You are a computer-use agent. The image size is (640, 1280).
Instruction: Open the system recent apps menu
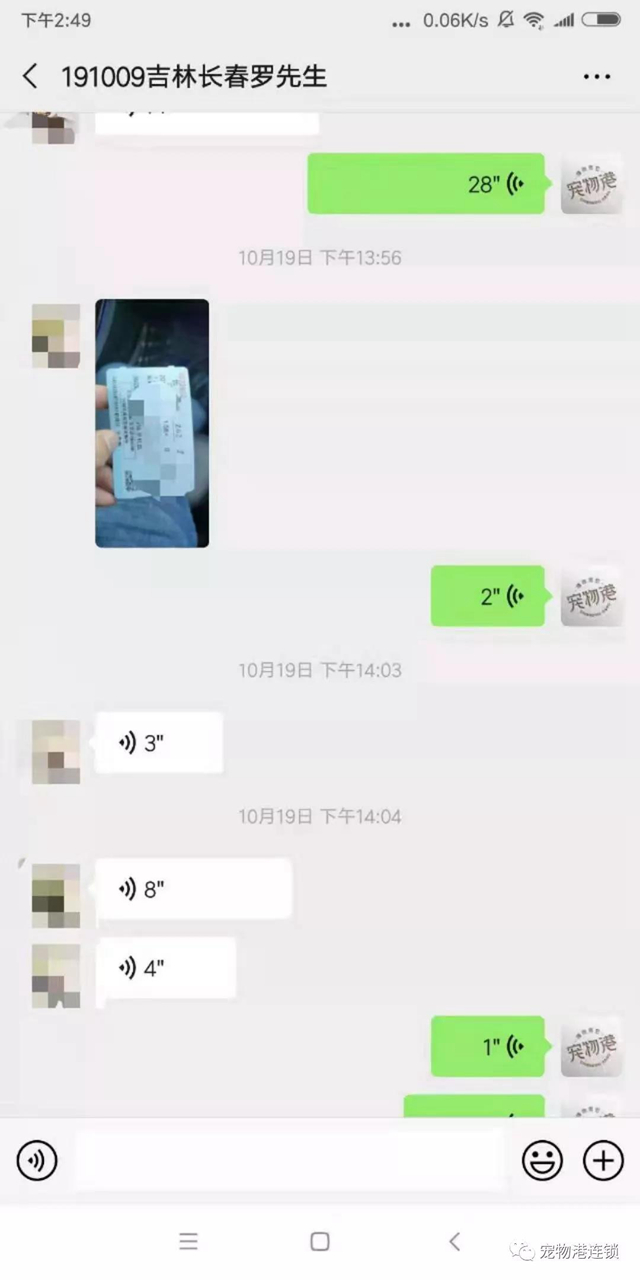tap(188, 1242)
